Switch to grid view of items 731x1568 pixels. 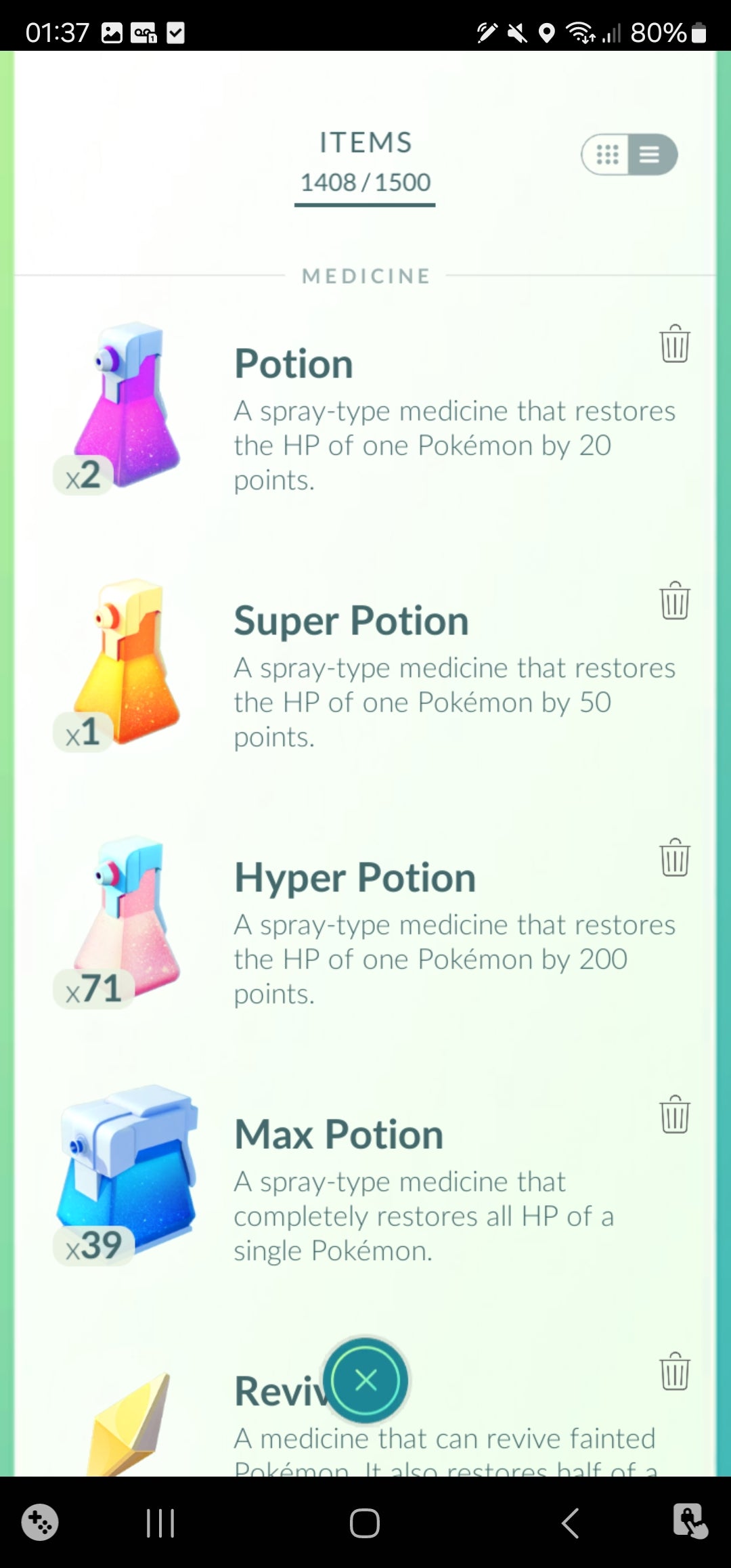tap(607, 155)
